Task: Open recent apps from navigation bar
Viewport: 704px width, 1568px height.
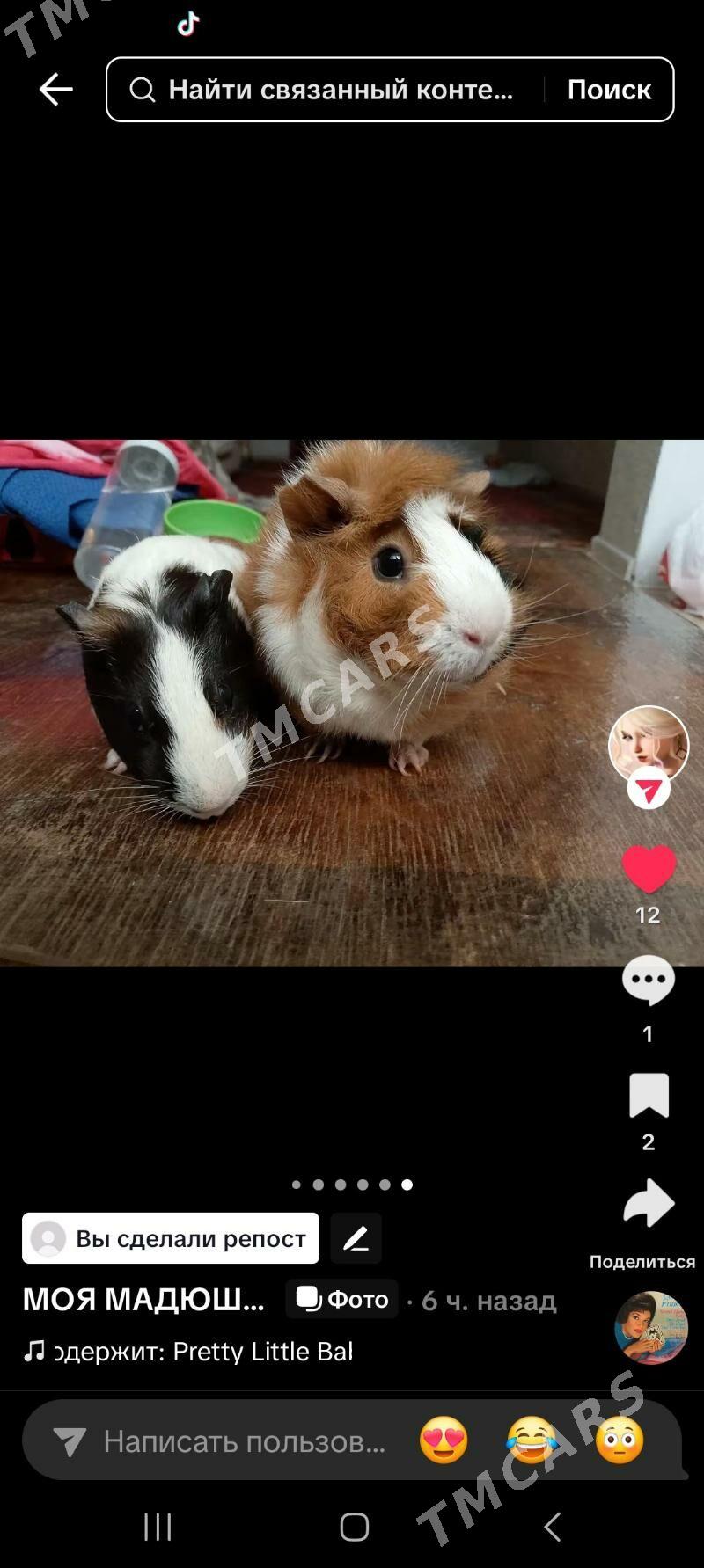Action: tap(158, 1528)
